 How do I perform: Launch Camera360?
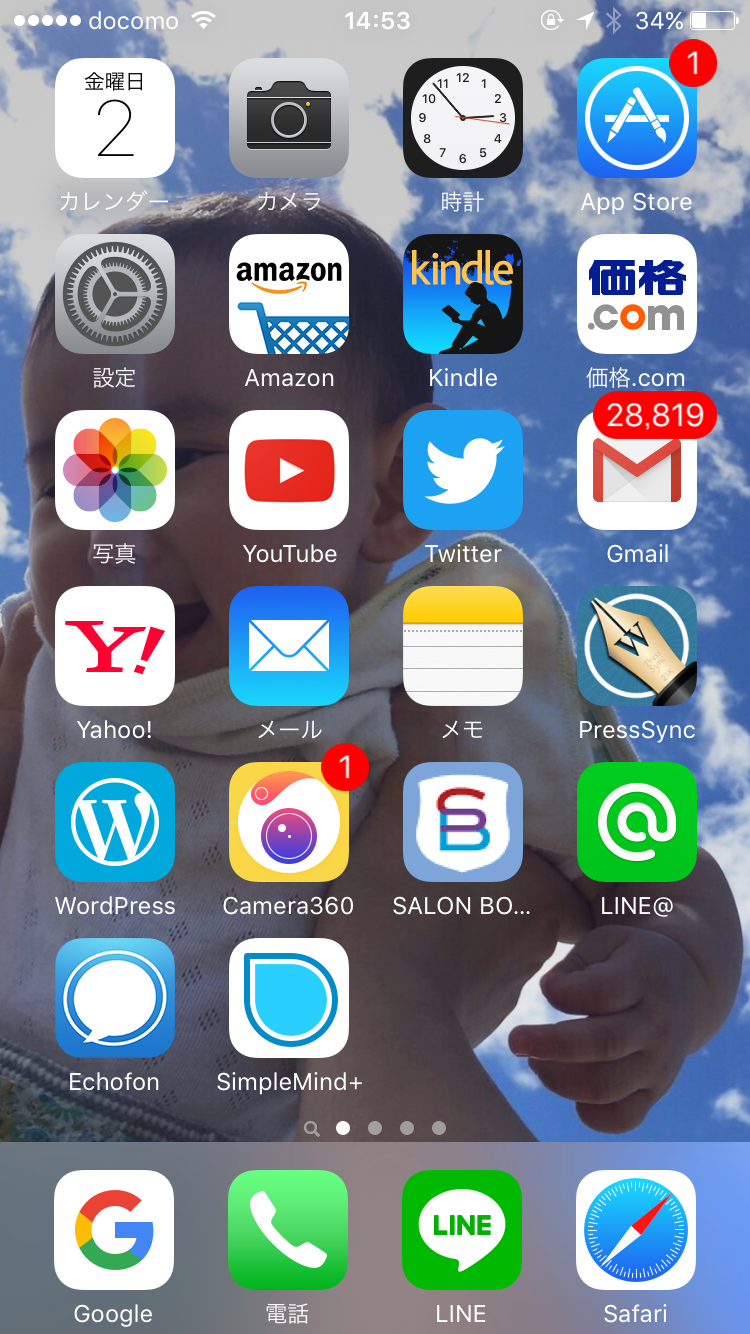pos(289,822)
